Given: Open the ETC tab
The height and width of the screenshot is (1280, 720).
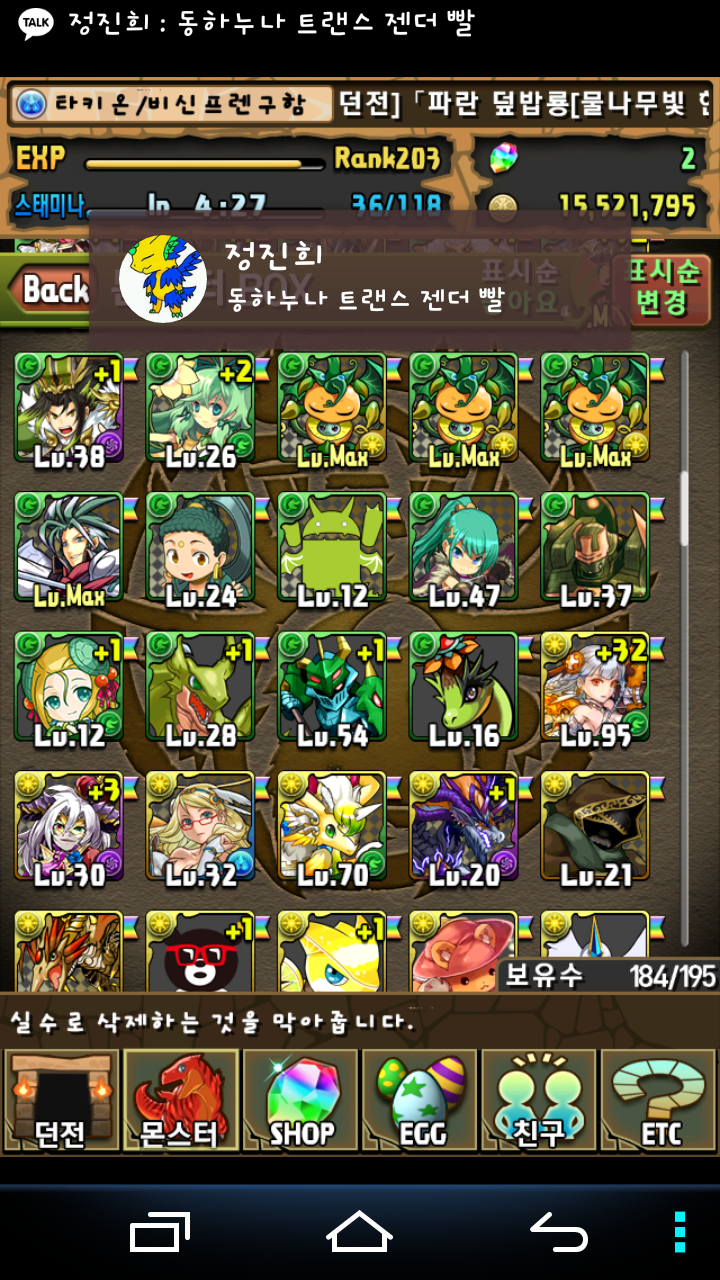Looking at the screenshot, I should coord(659,1100).
